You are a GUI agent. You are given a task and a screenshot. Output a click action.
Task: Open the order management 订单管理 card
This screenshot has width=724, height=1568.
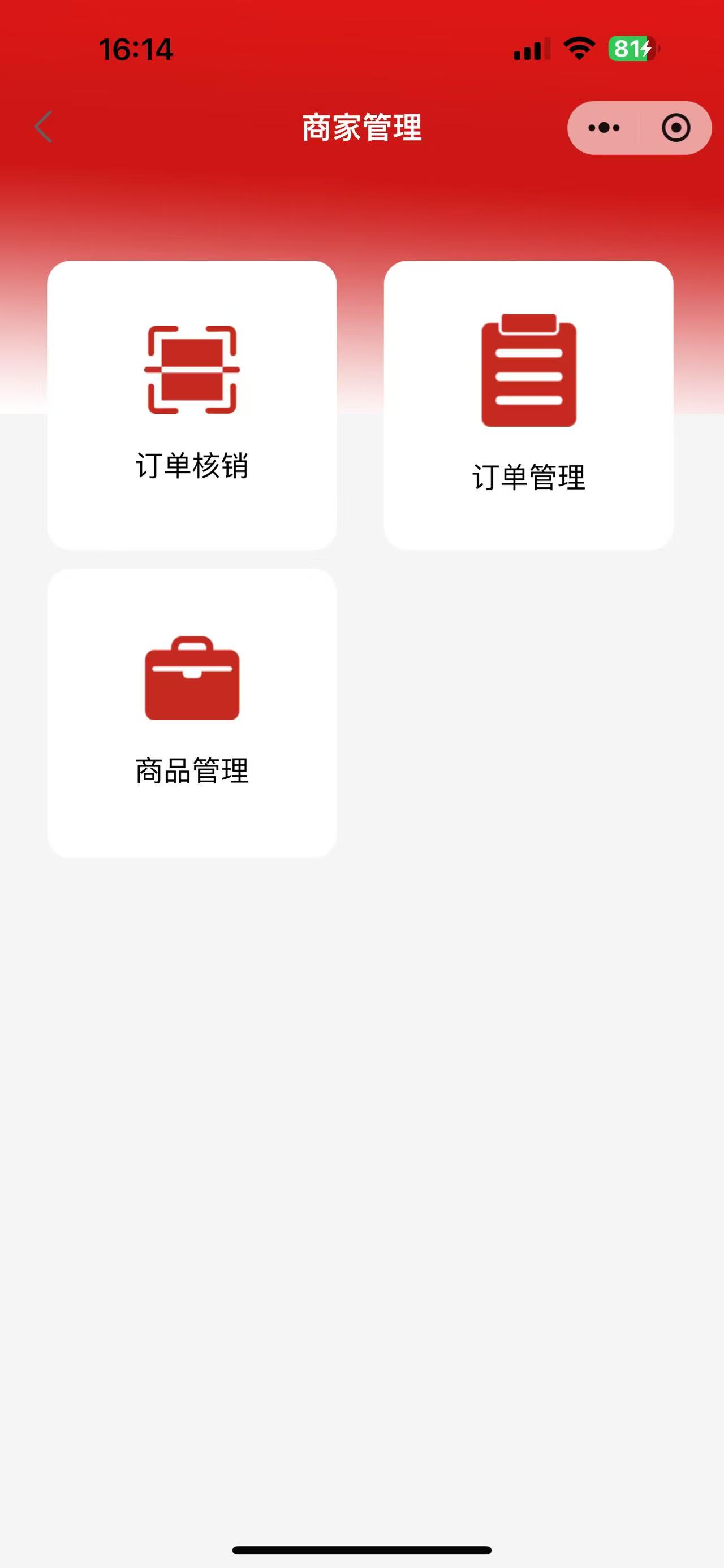coord(529,405)
